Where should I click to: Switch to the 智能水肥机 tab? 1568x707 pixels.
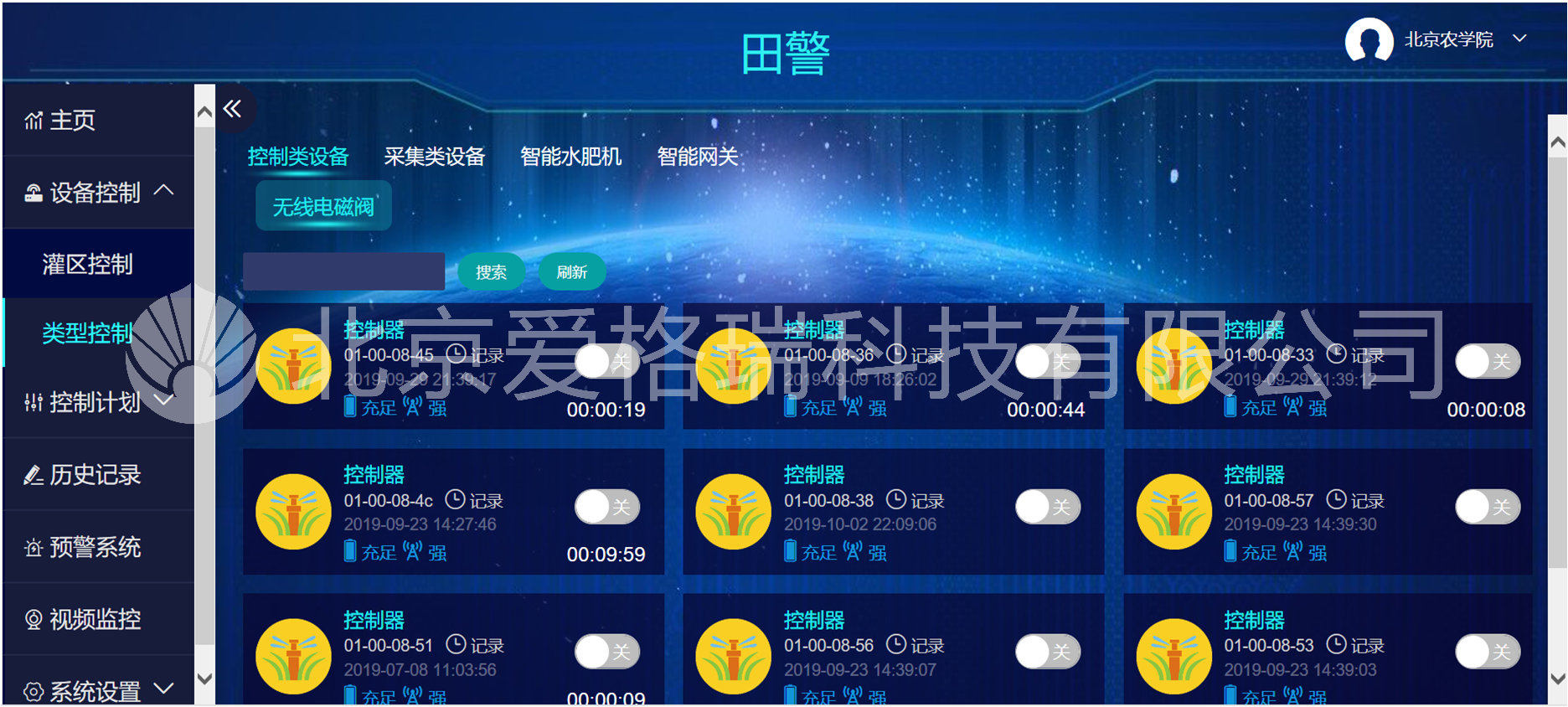[570, 157]
